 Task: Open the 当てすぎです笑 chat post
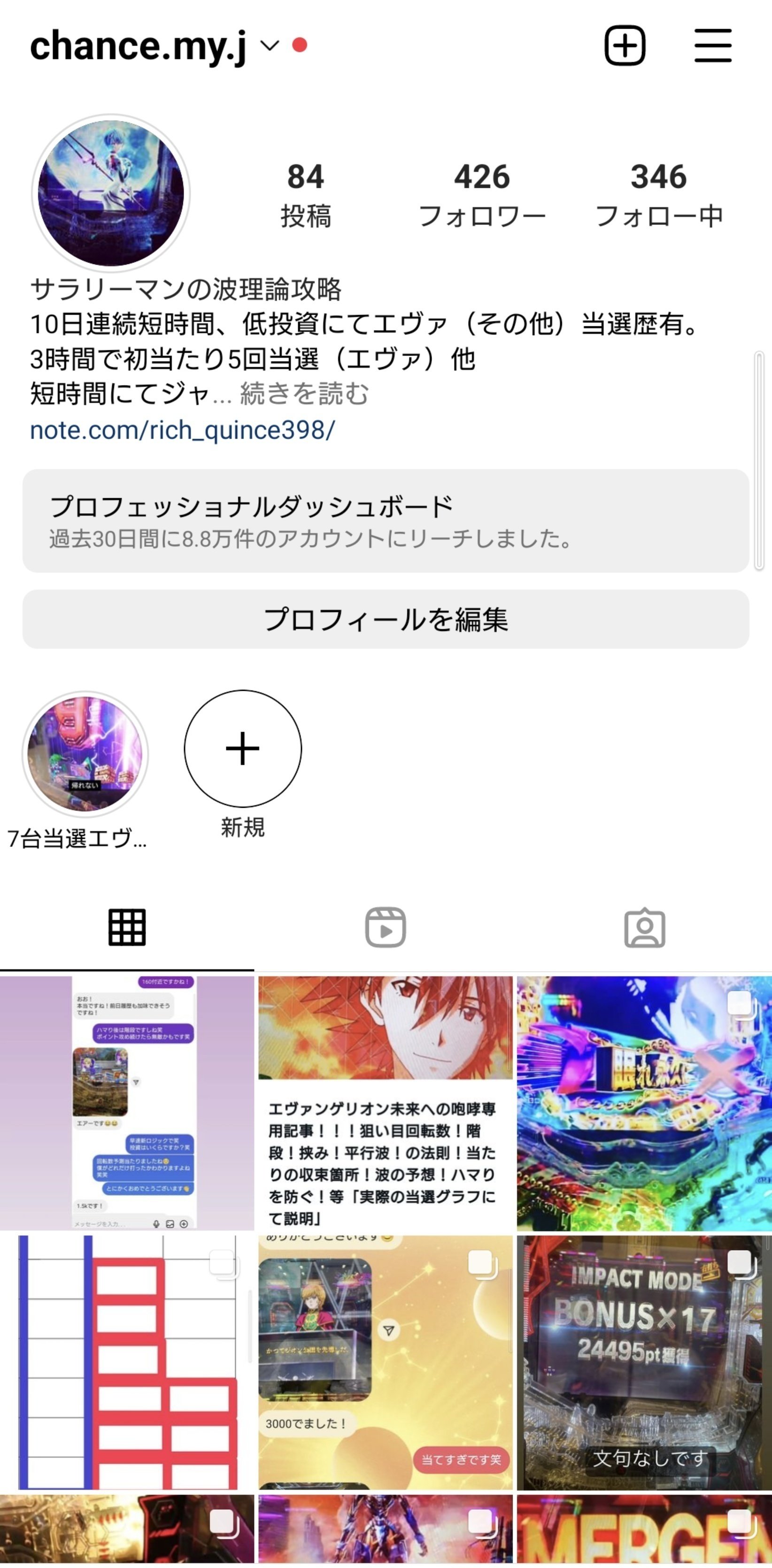coord(386,1362)
